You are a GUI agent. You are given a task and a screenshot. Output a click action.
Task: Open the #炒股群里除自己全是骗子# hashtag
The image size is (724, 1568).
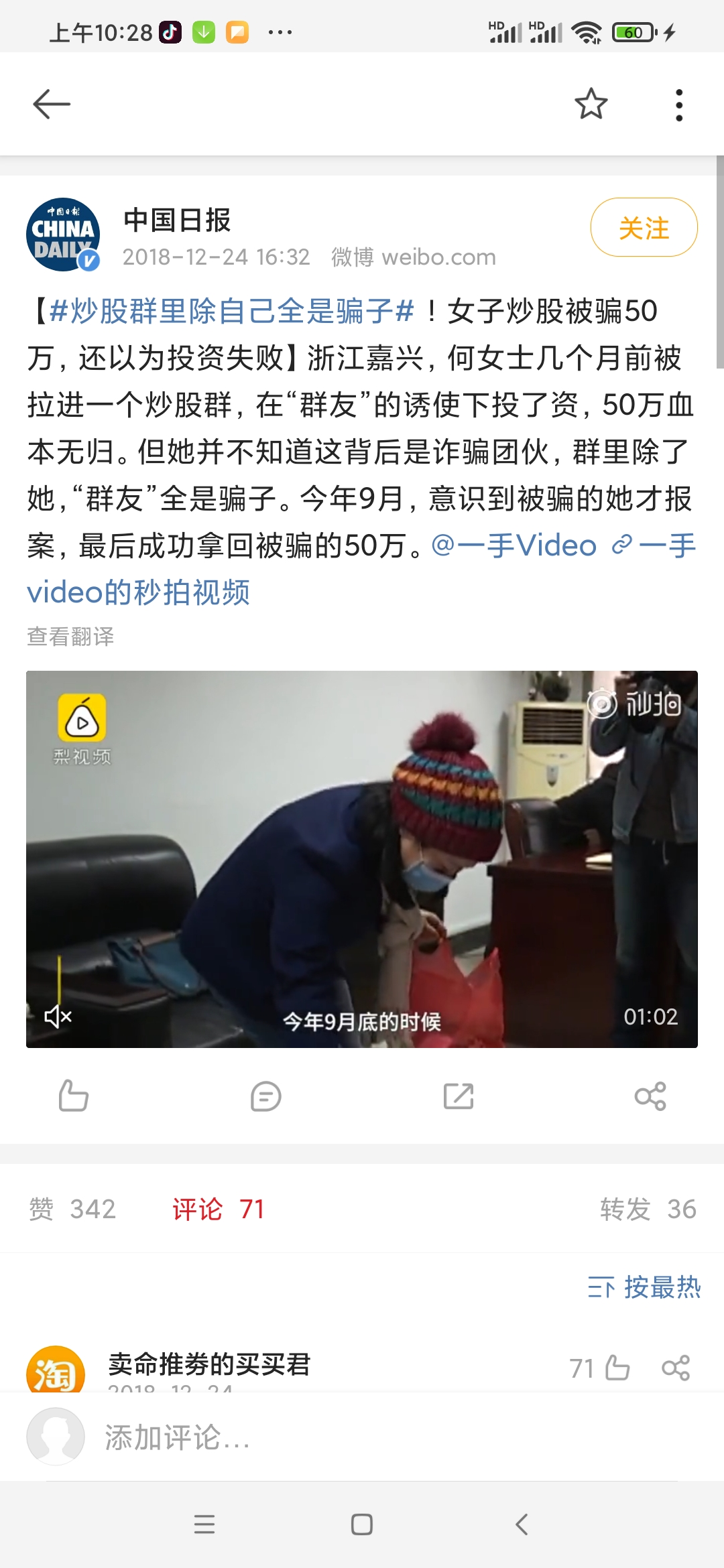[x=231, y=312]
